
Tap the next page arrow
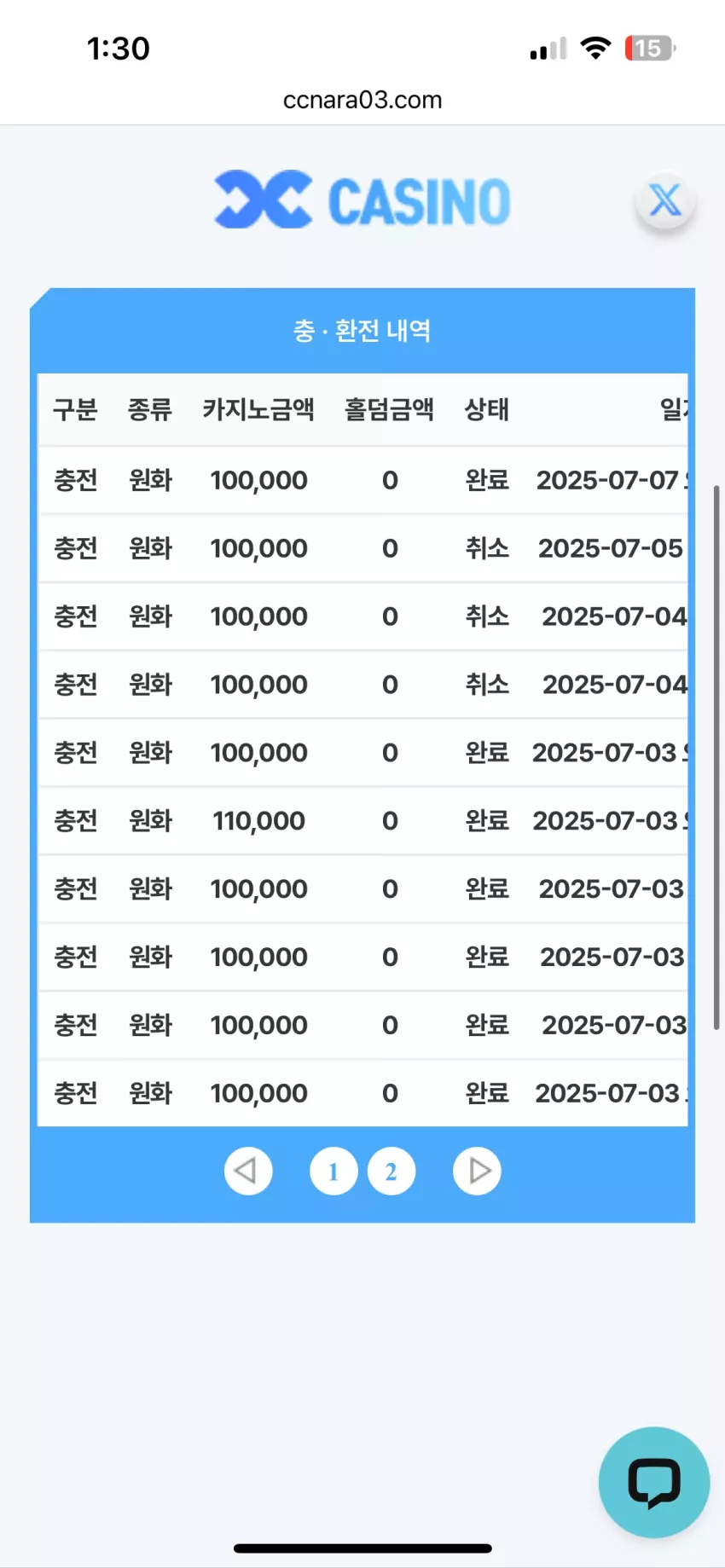click(x=477, y=1172)
